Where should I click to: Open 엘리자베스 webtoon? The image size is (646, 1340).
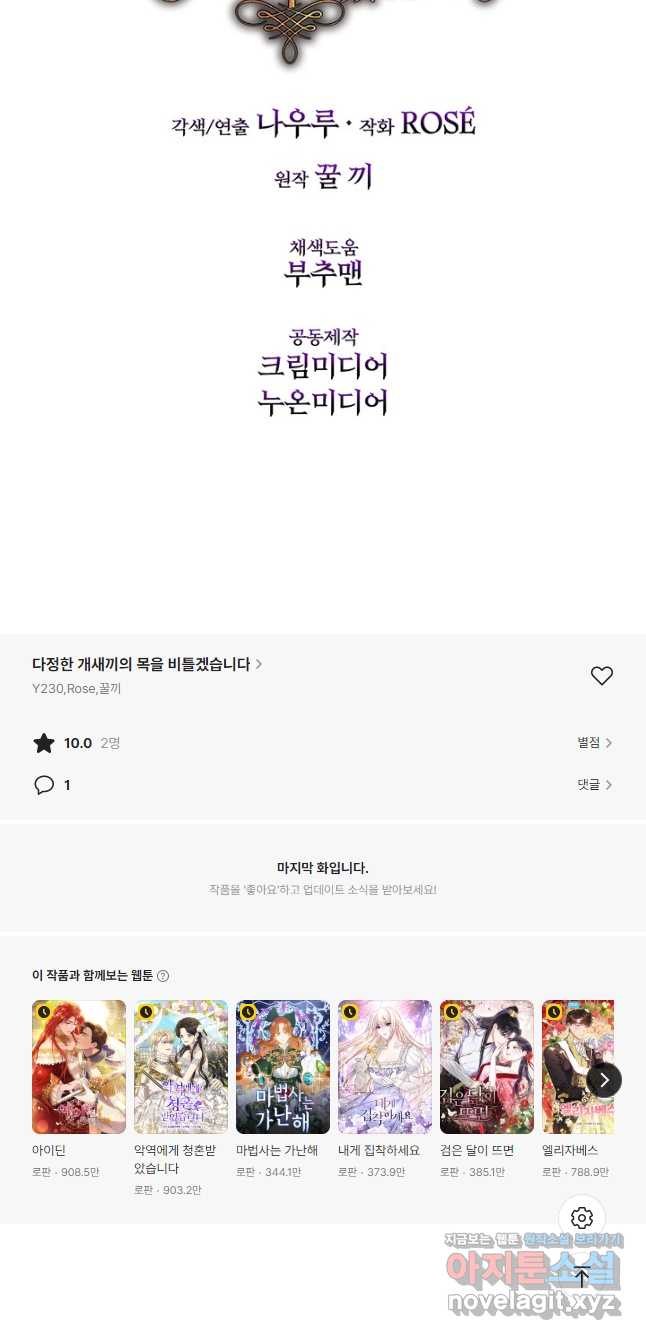coord(578,1067)
